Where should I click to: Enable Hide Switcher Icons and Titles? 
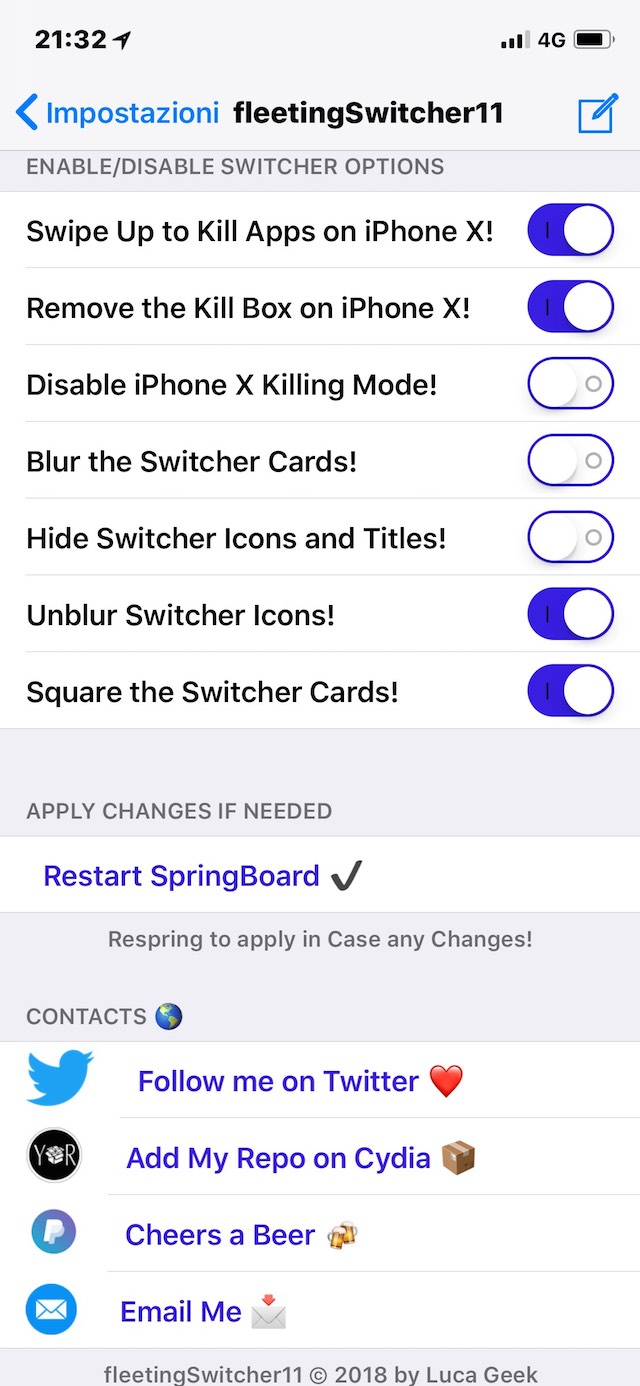(570, 538)
